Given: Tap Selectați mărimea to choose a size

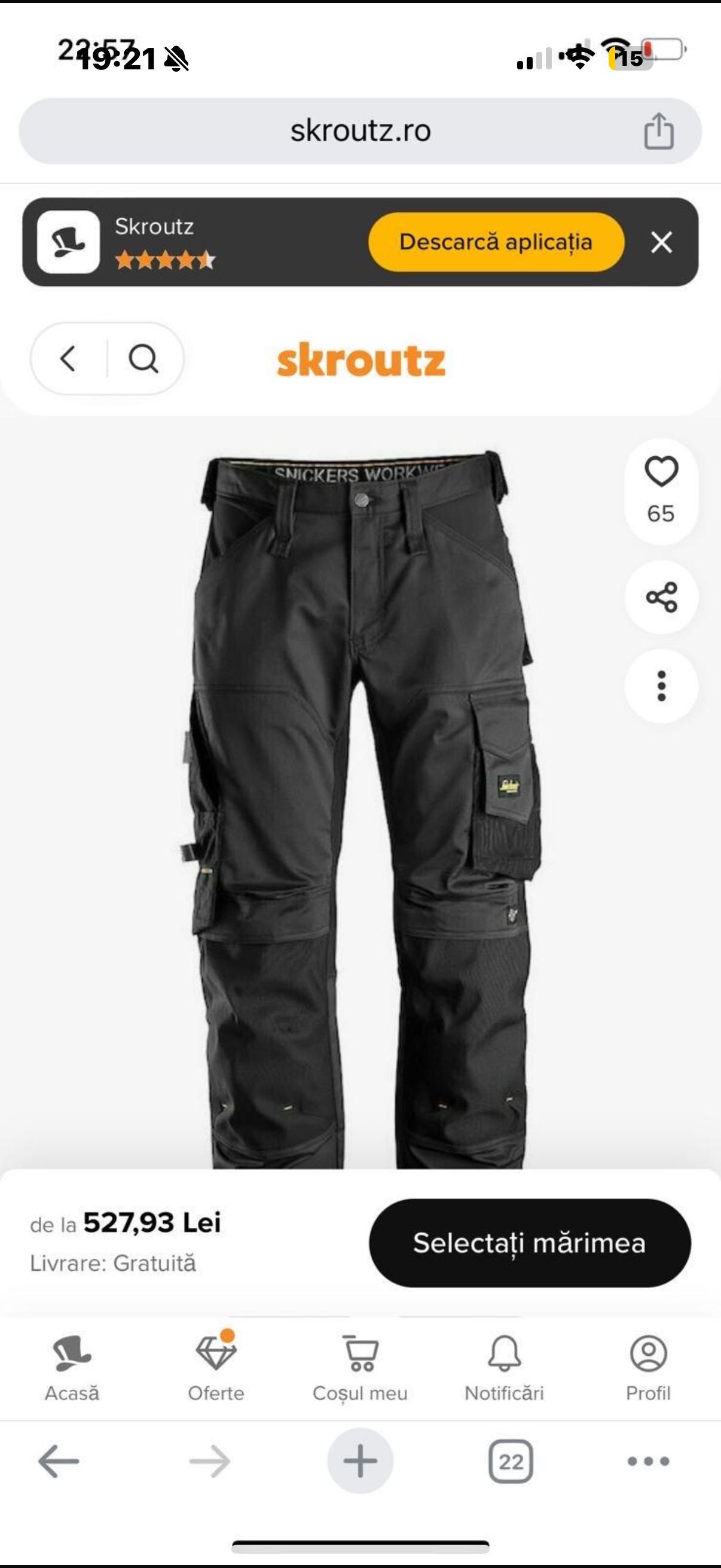Looking at the screenshot, I should tap(529, 1243).
